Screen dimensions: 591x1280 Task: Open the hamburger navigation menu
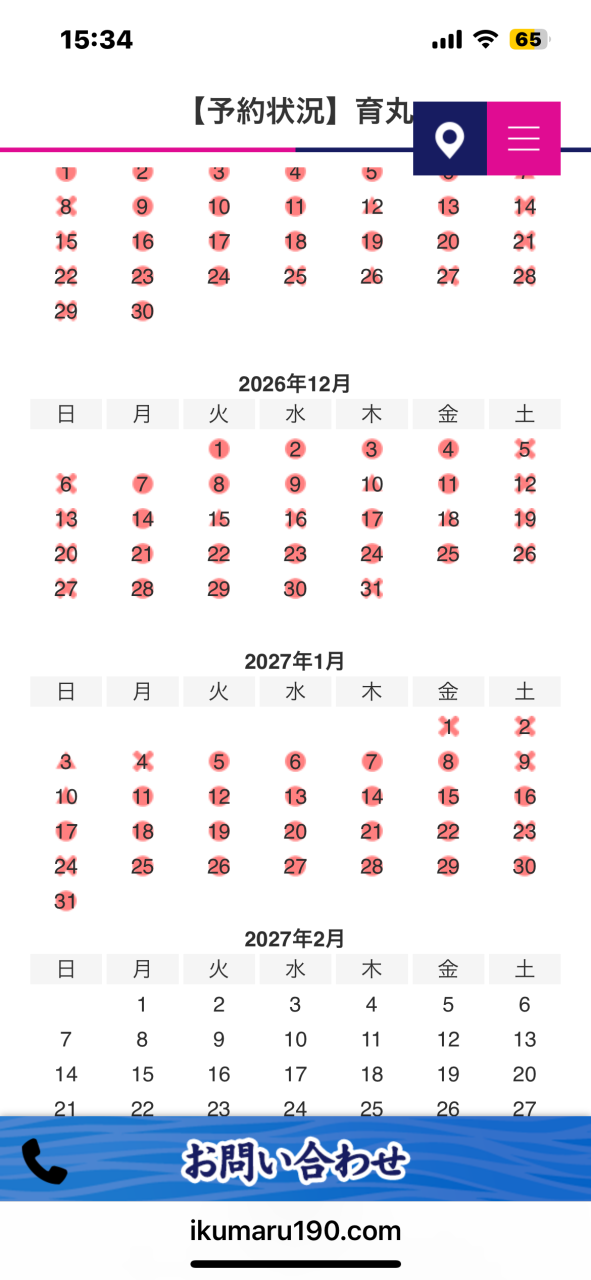(524, 139)
